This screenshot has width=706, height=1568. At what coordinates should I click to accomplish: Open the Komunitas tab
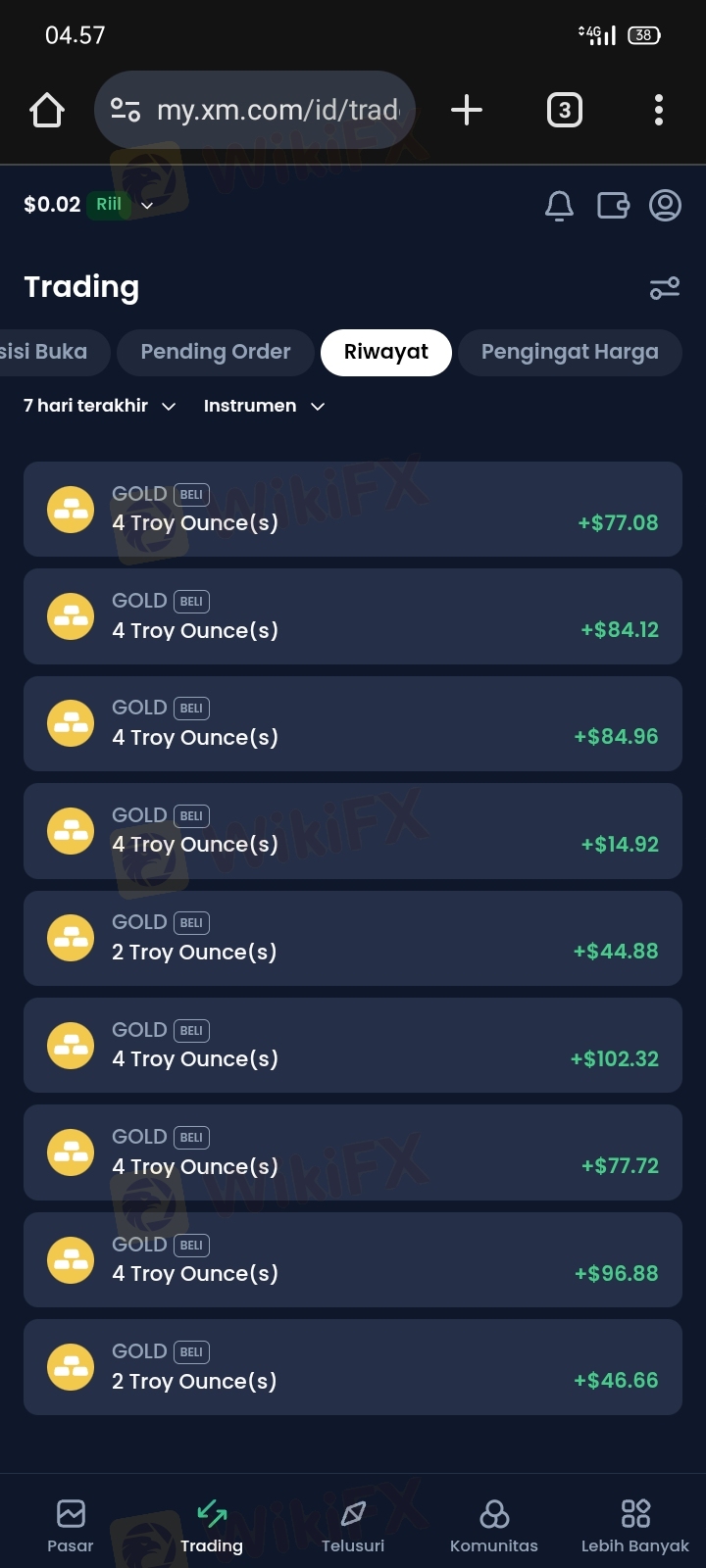click(493, 1526)
